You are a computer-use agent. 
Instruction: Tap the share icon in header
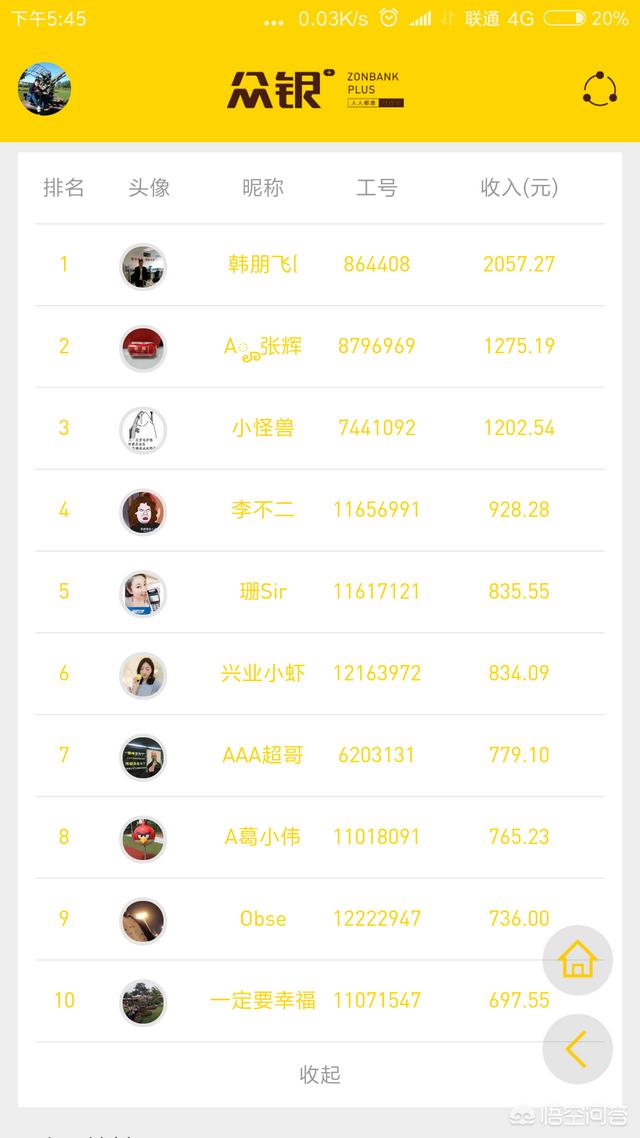coord(600,89)
